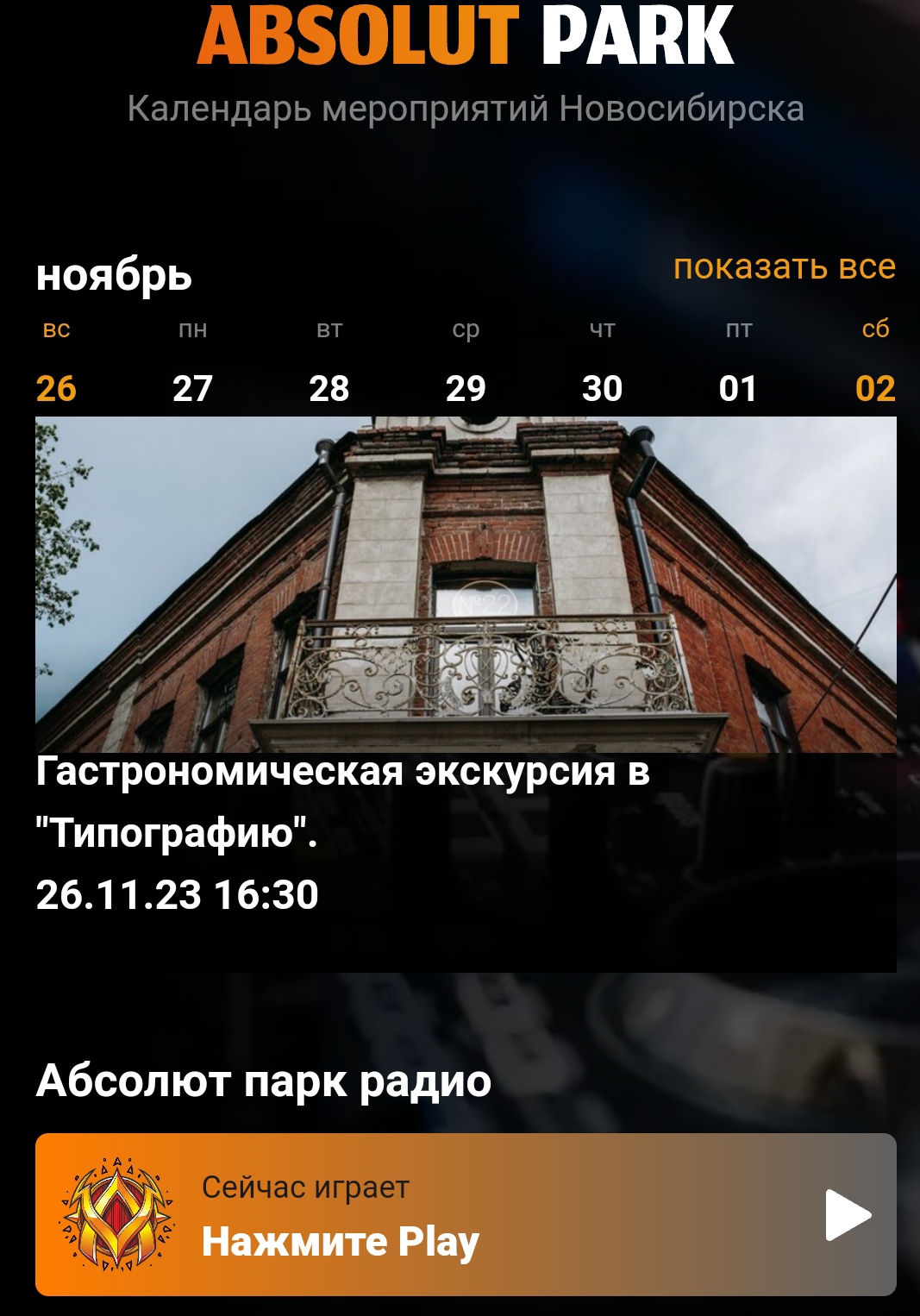
Task: Play the Абсолют парк радио stream
Action: pyautogui.click(x=848, y=1214)
